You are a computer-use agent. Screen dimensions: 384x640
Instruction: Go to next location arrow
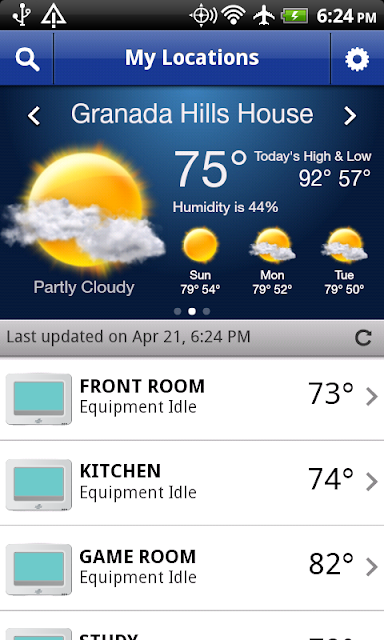[350, 116]
